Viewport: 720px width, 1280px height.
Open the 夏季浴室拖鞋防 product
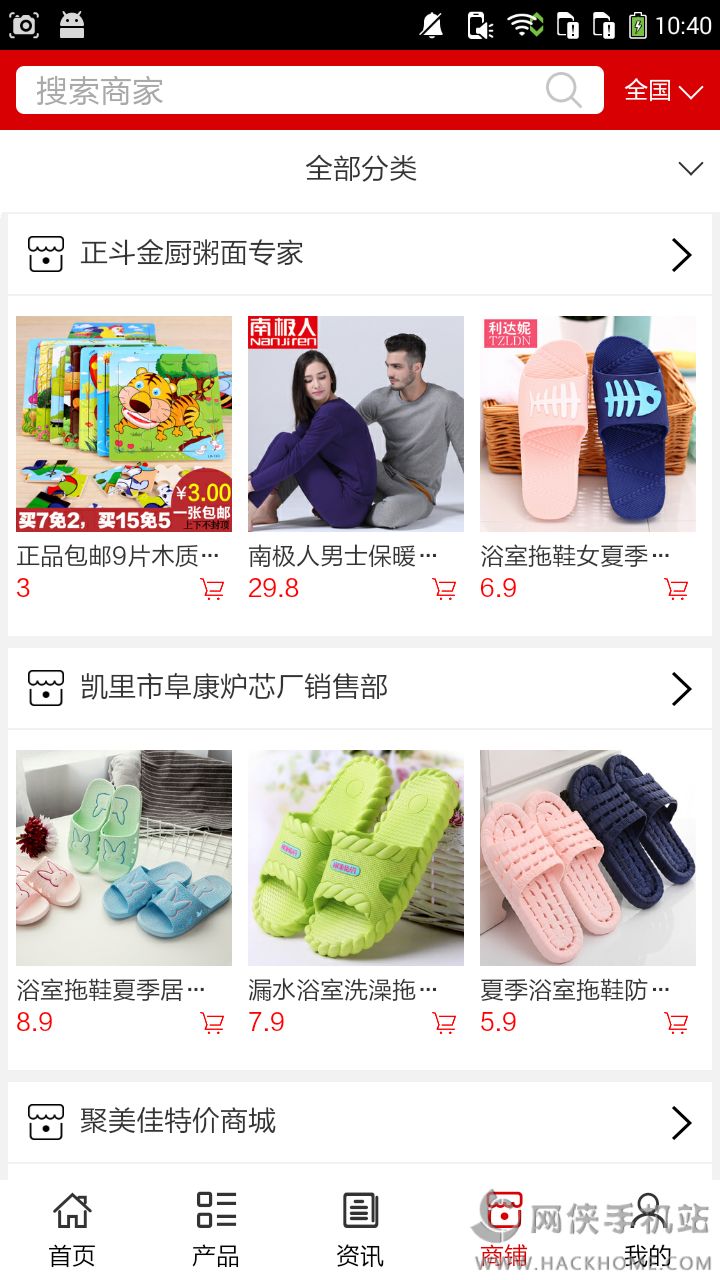click(588, 858)
